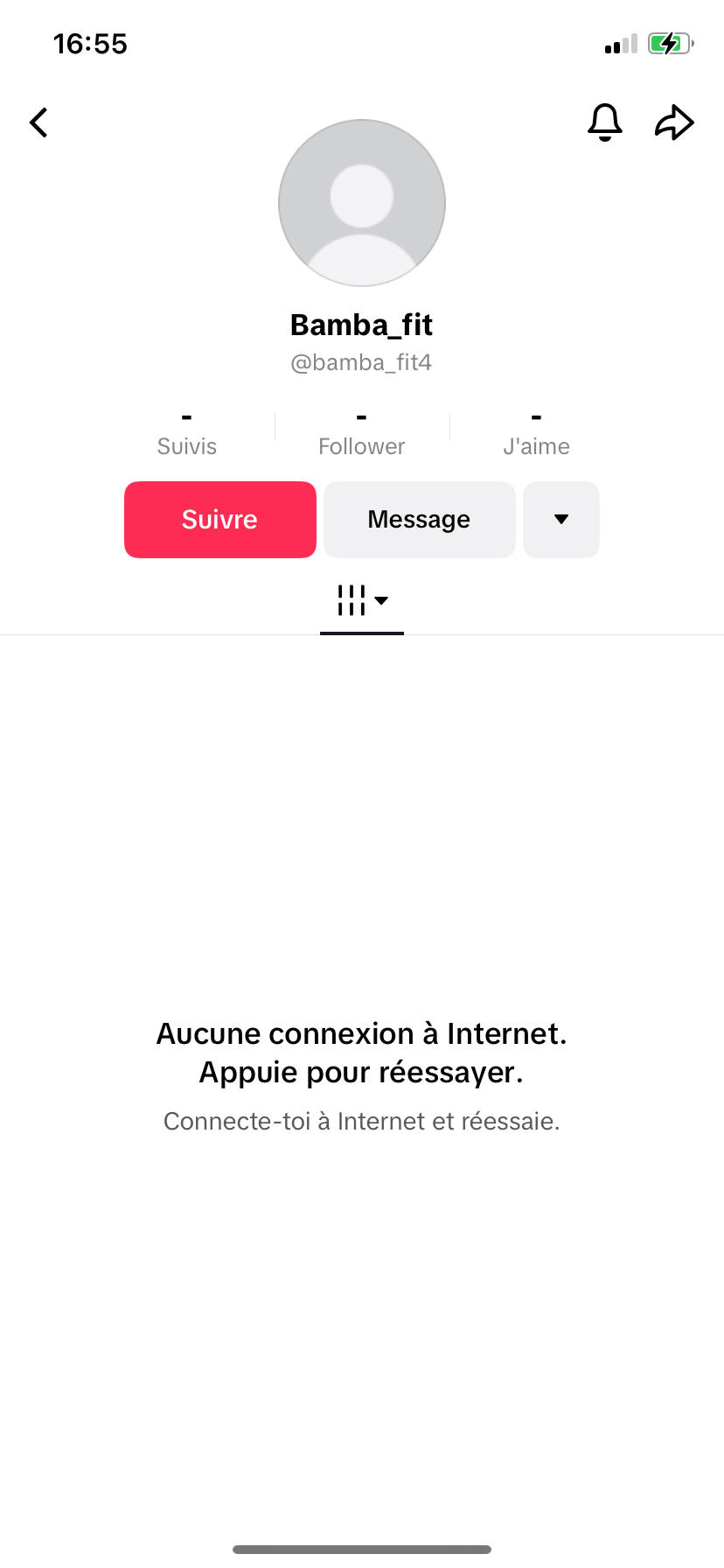View the Suivis list
Screen dimensions: 724x1568
[187, 434]
